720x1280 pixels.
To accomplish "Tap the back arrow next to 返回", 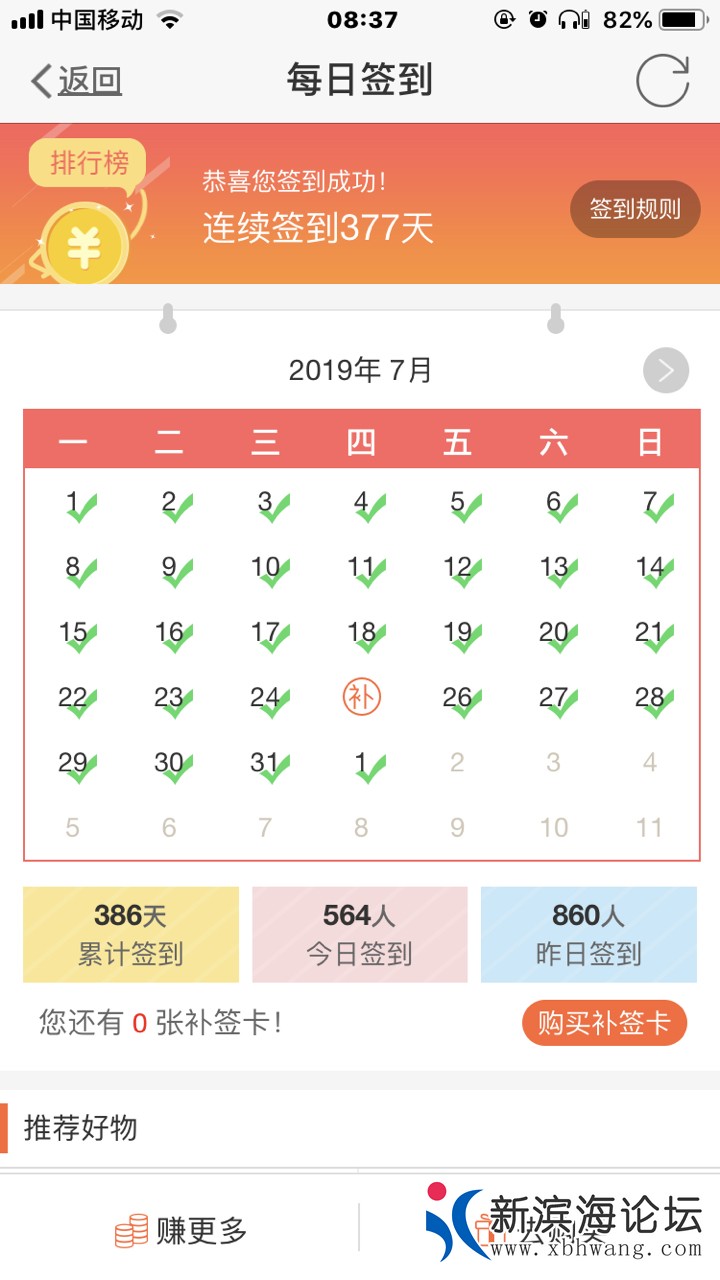I will pyautogui.click(x=40, y=78).
